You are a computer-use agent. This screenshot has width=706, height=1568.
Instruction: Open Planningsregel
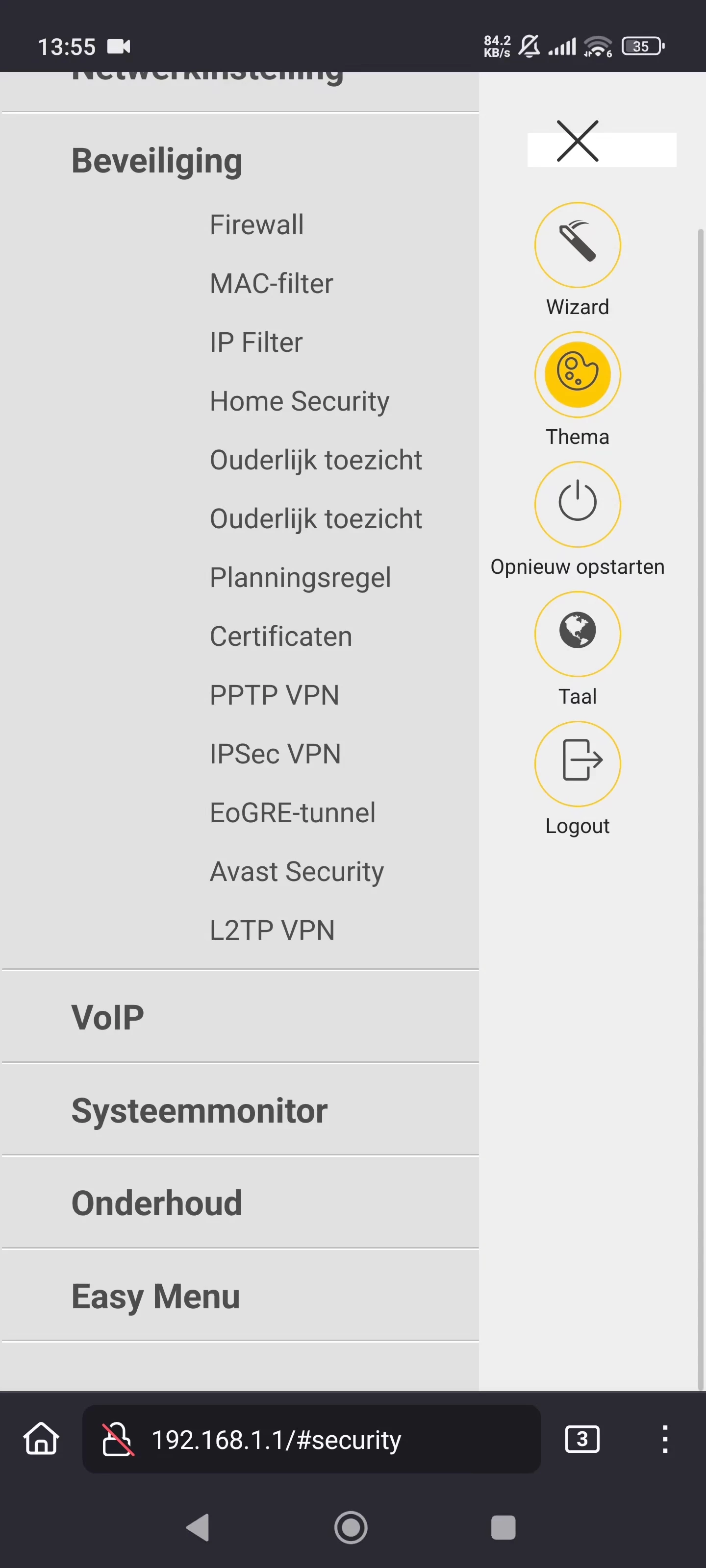click(x=301, y=578)
